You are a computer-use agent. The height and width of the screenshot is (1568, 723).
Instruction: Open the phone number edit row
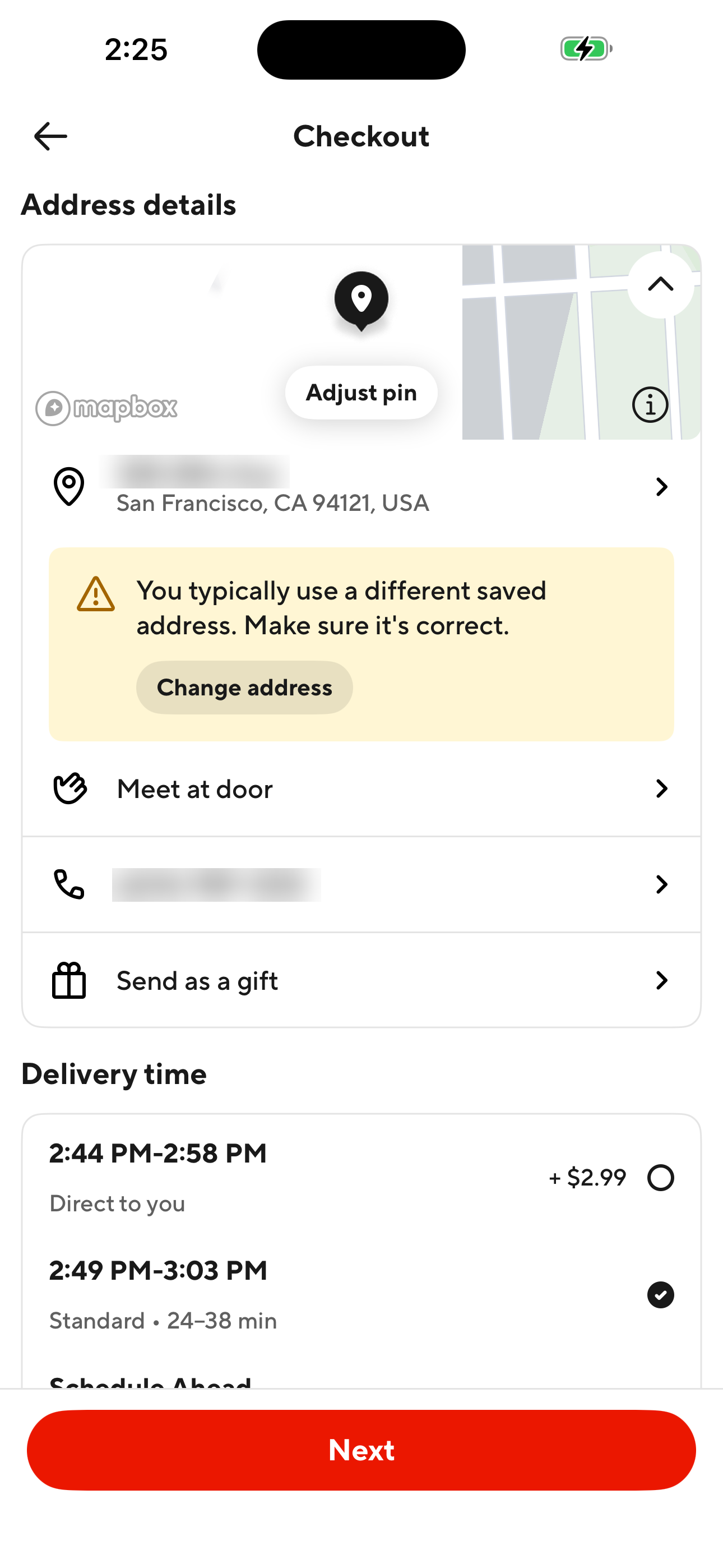661,884
